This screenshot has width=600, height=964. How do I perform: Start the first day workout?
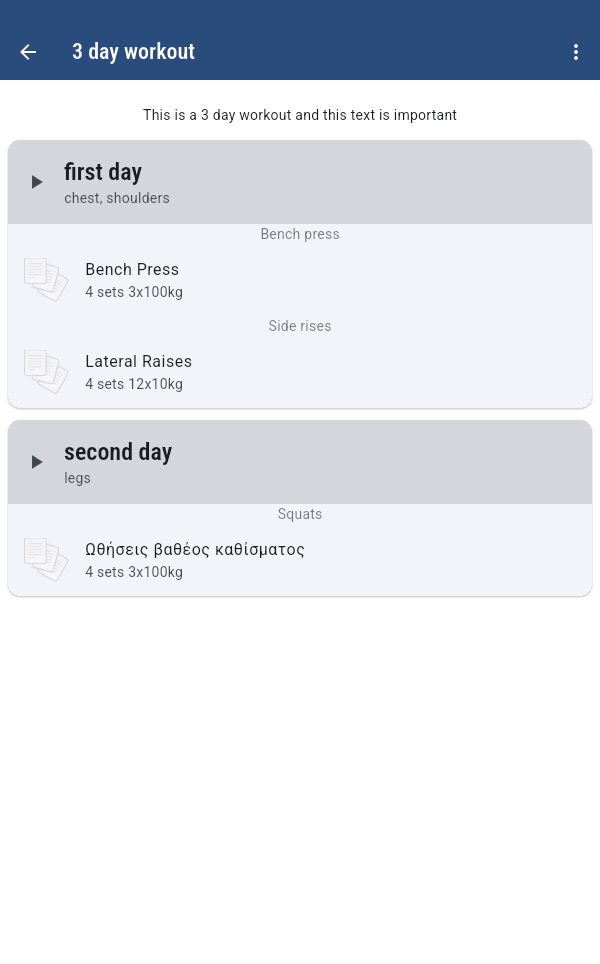tap(37, 182)
